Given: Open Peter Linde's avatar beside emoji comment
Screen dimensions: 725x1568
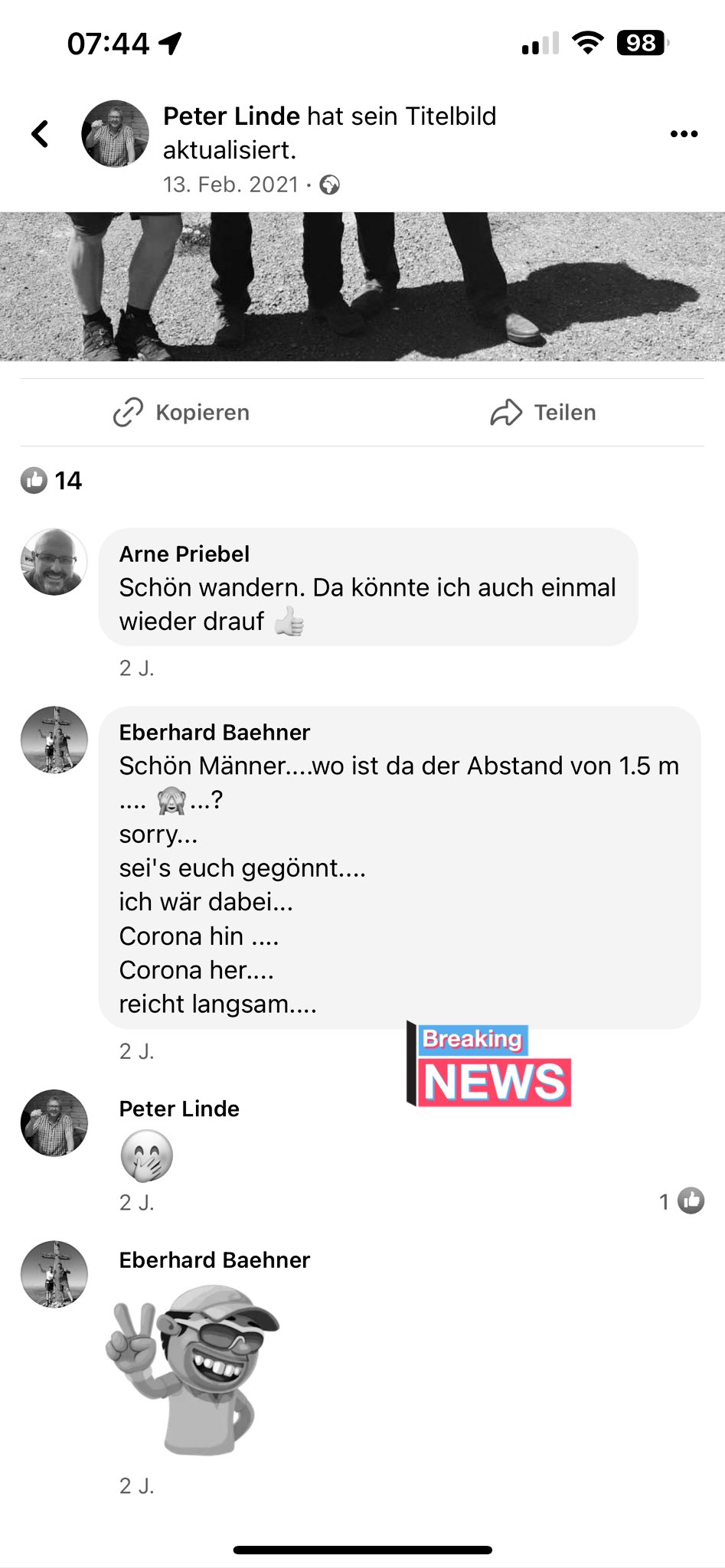Looking at the screenshot, I should [54, 1122].
